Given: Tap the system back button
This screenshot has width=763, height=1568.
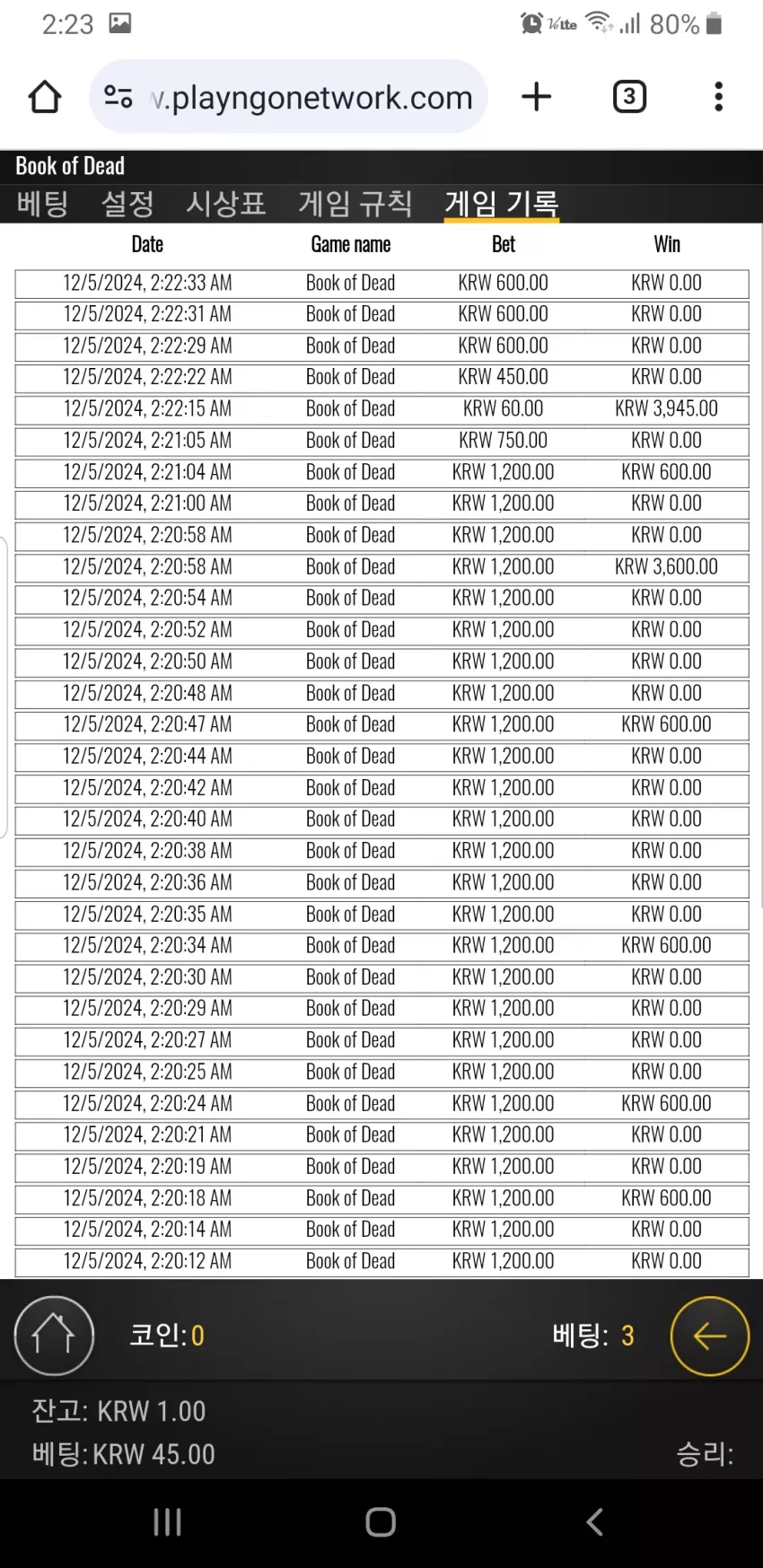Looking at the screenshot, I should [x=594, y=1522].
